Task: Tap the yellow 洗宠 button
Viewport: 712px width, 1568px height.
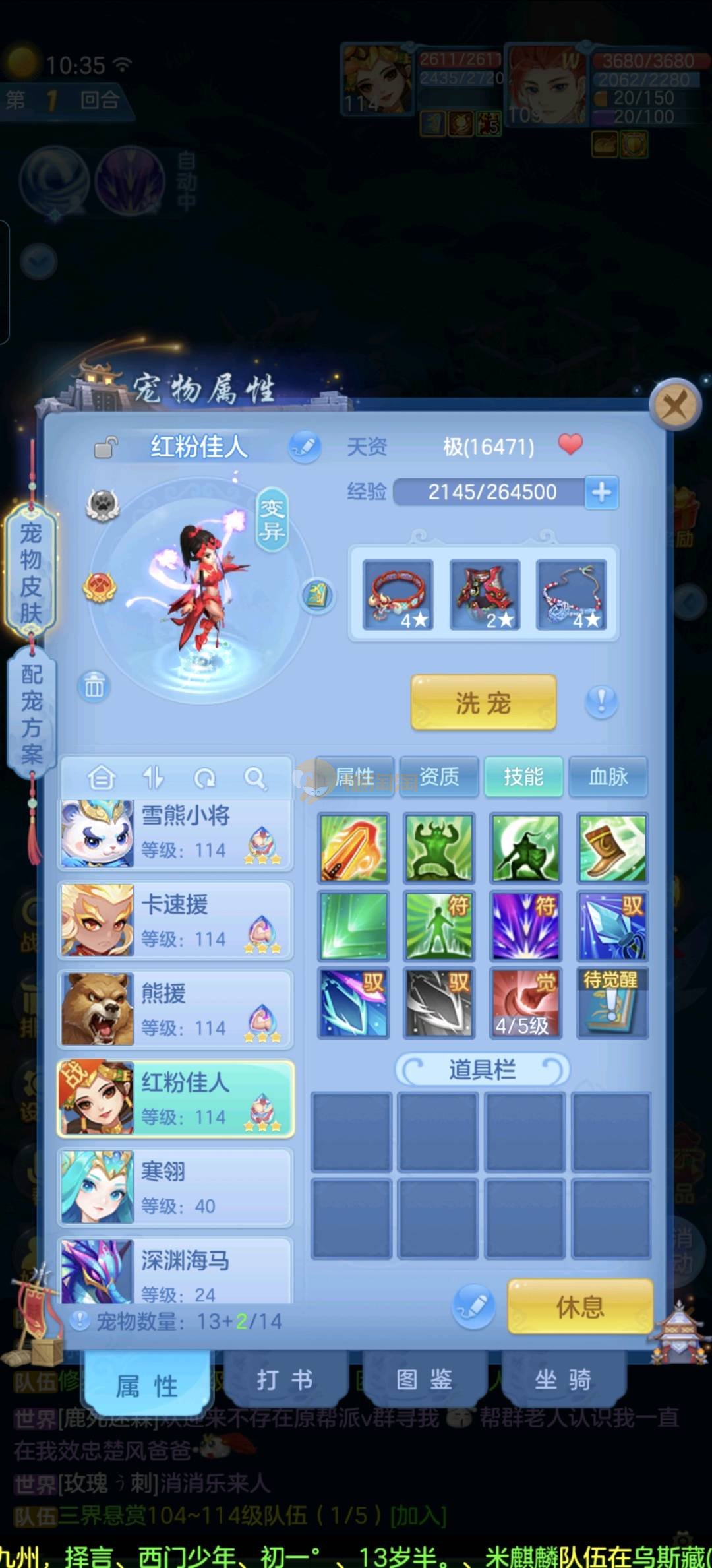Action: click(x=483, y=703)
